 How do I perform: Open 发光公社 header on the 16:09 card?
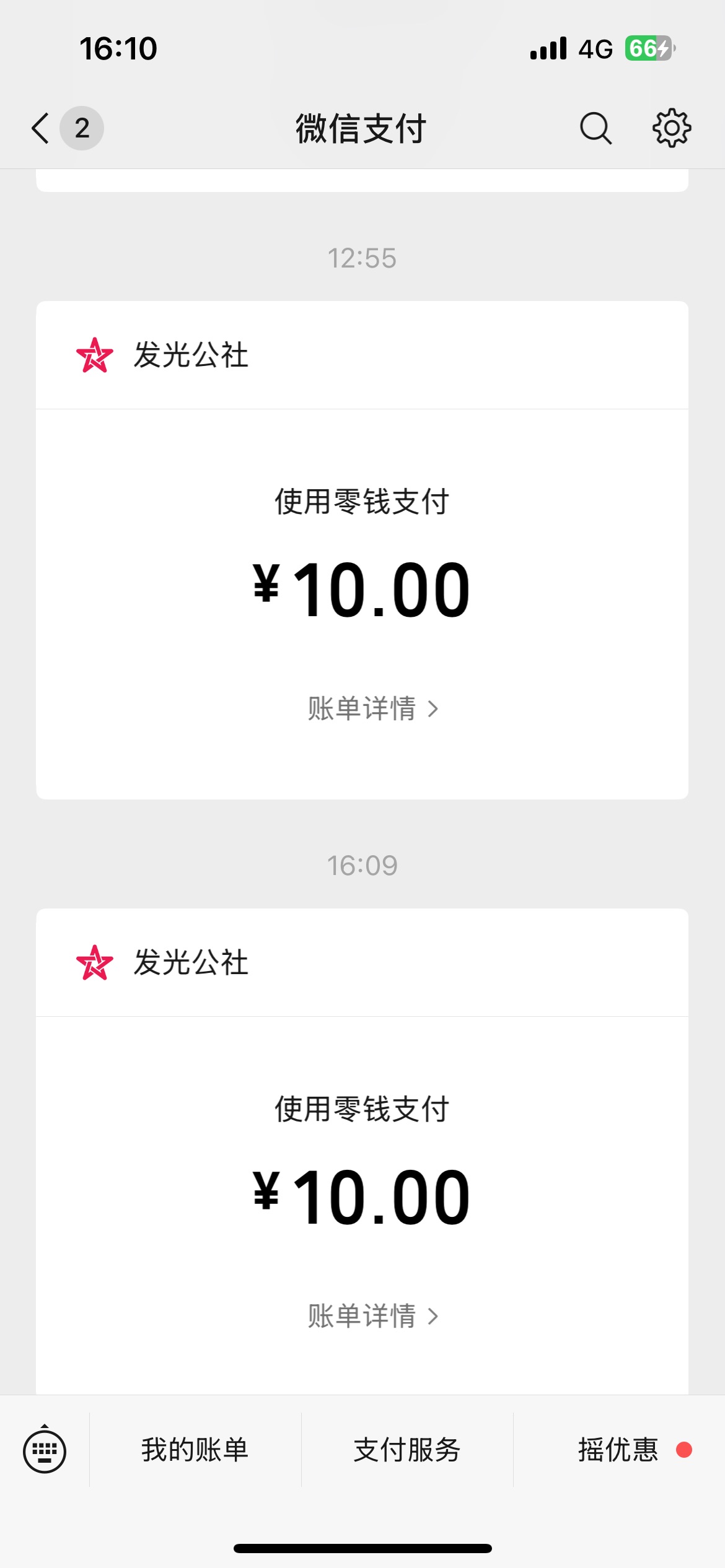point(362,963)
